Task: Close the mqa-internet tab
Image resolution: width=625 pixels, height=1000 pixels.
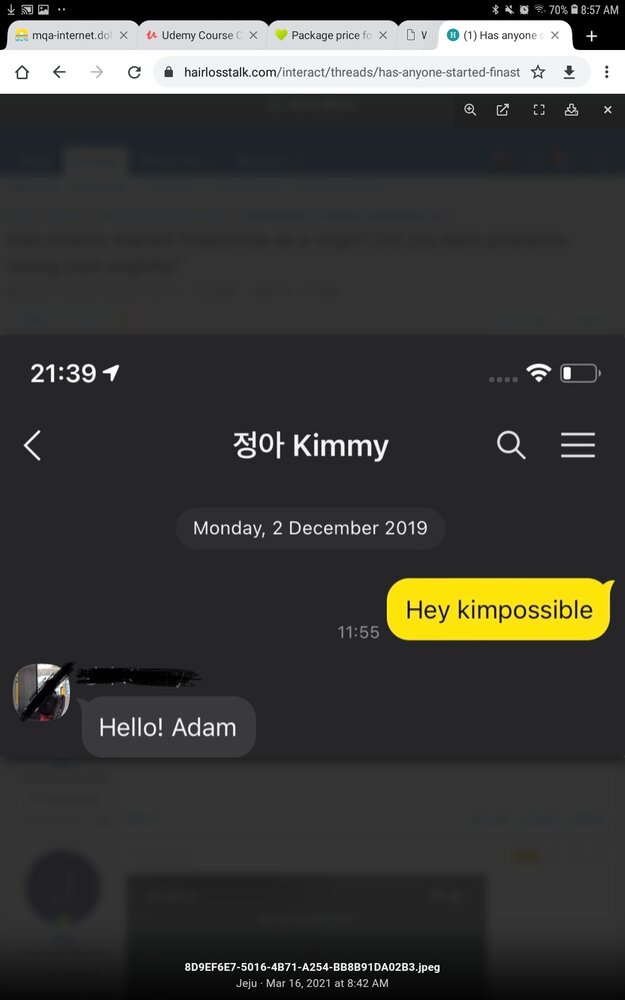Action: coord(124,35)
